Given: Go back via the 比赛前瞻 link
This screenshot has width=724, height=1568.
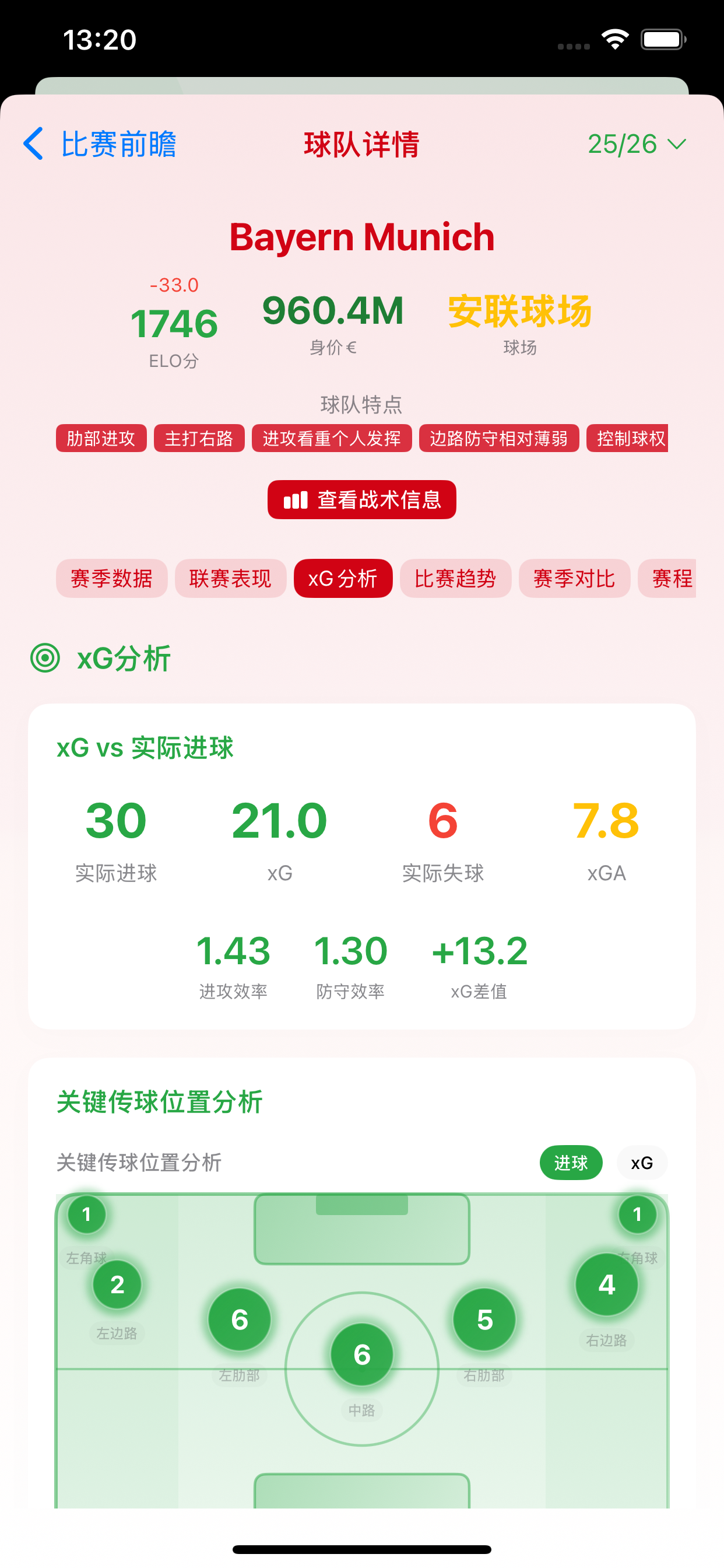Looking at the screenshot, I should coord(119,144).
